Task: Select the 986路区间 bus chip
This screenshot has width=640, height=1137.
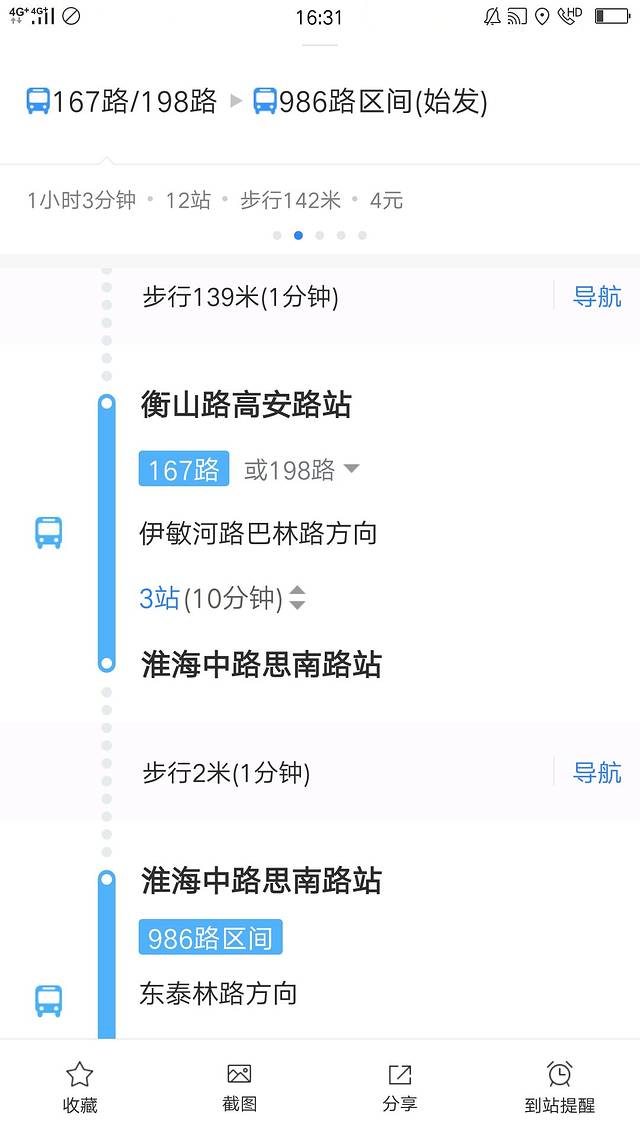Action: [x=210, y=938]
